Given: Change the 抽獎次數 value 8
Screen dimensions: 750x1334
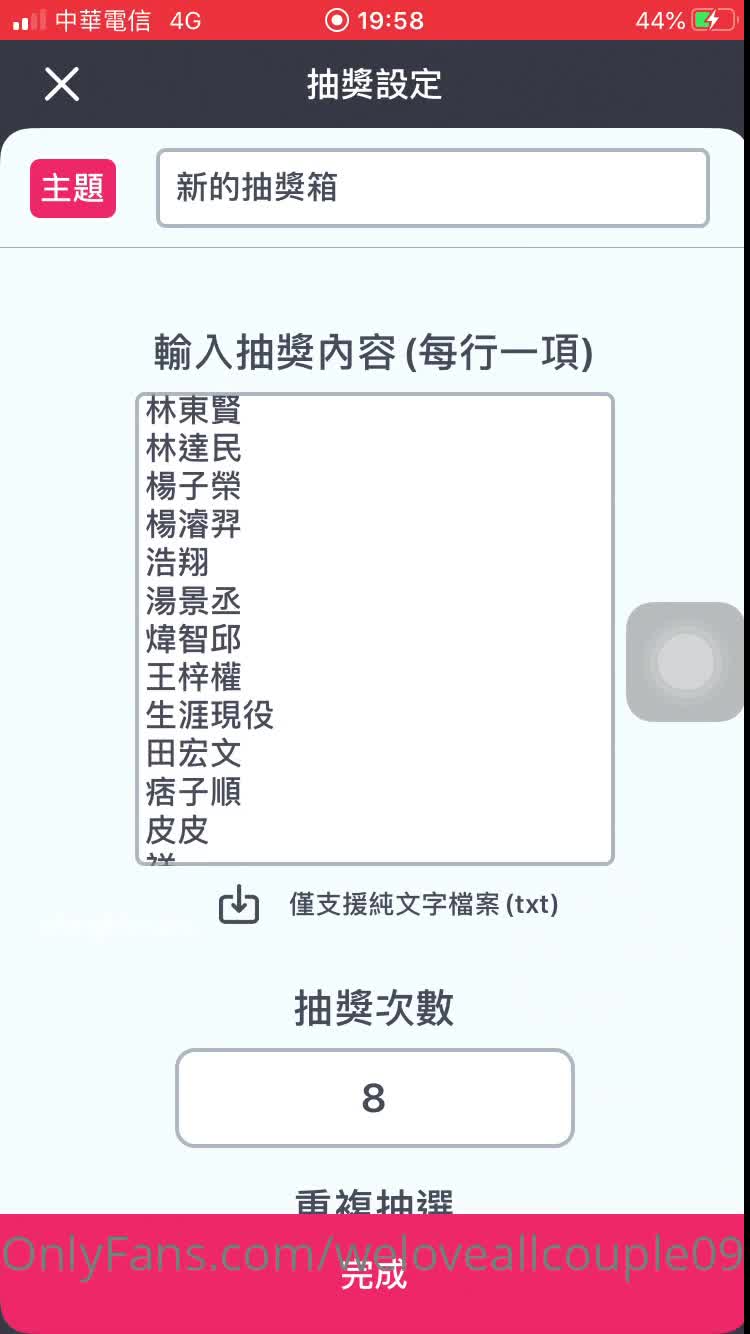Looking at the screenshot, I should click(x=374, y=1097).
